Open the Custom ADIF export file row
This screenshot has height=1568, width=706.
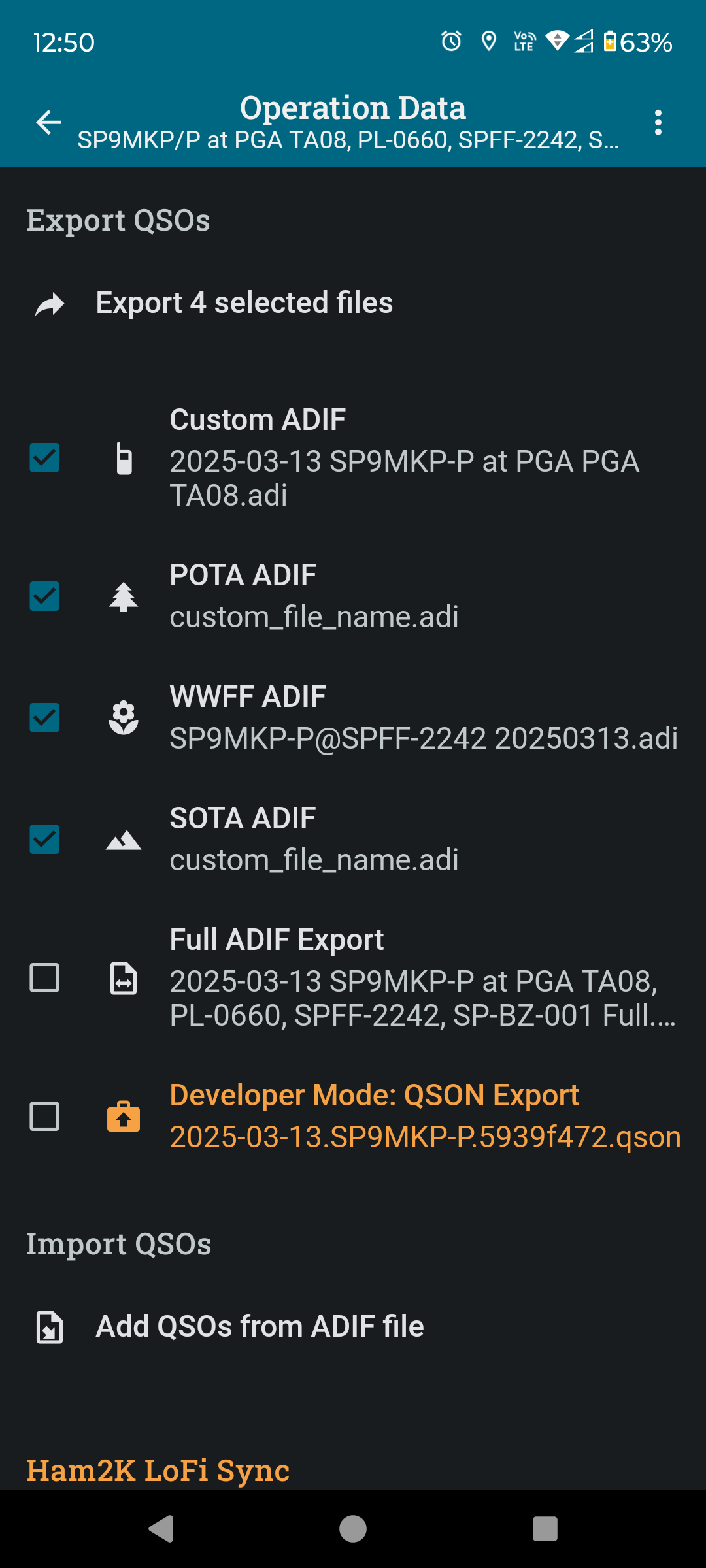click(353, 457)
